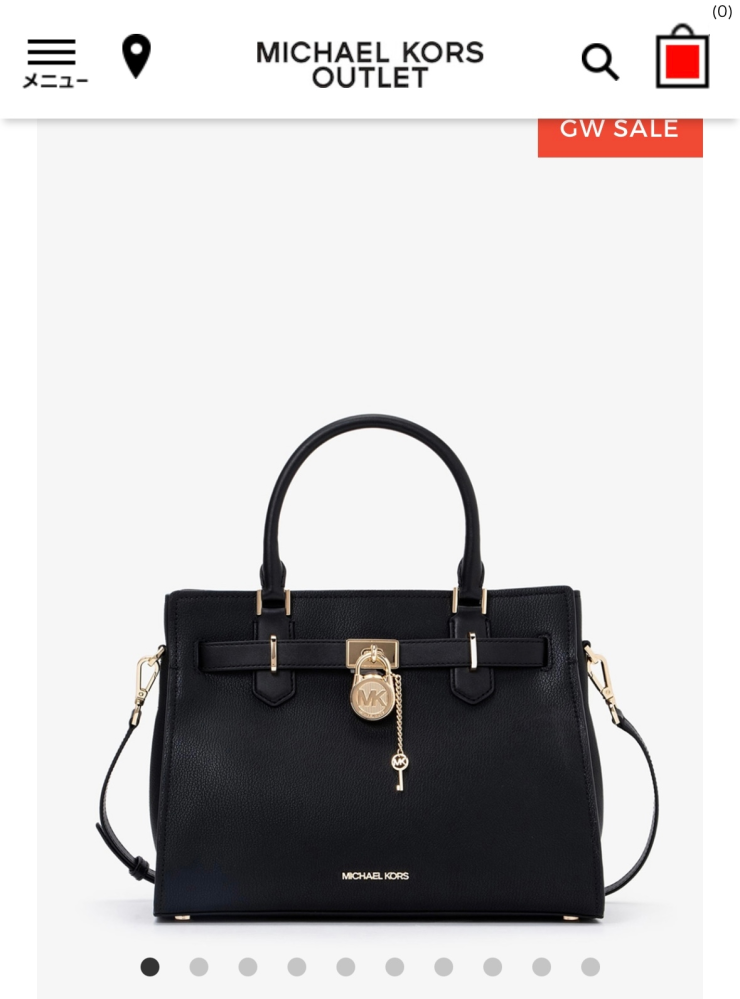Open the search magnifier
740x999 pixels.
click(x=600, y=62)
